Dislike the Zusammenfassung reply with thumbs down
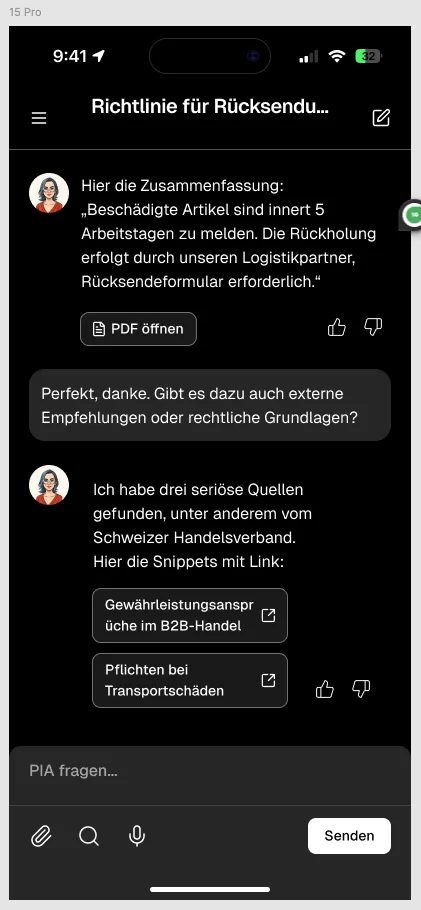Viewport: 421px width, 910px height. (373, 327)
